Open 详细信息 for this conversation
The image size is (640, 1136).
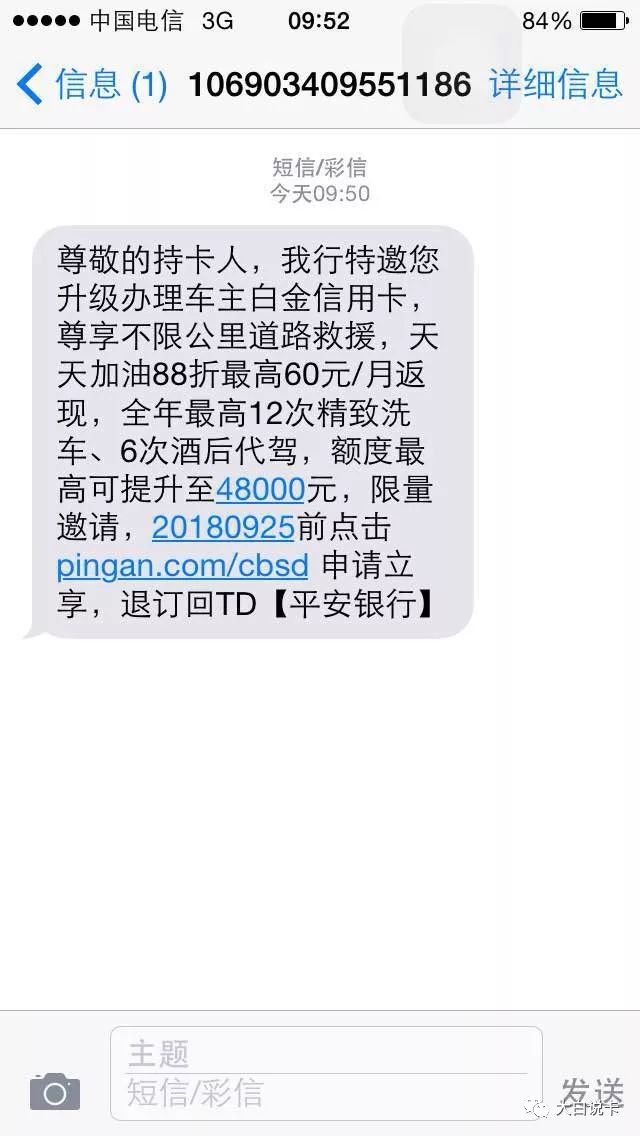(556, 85)
